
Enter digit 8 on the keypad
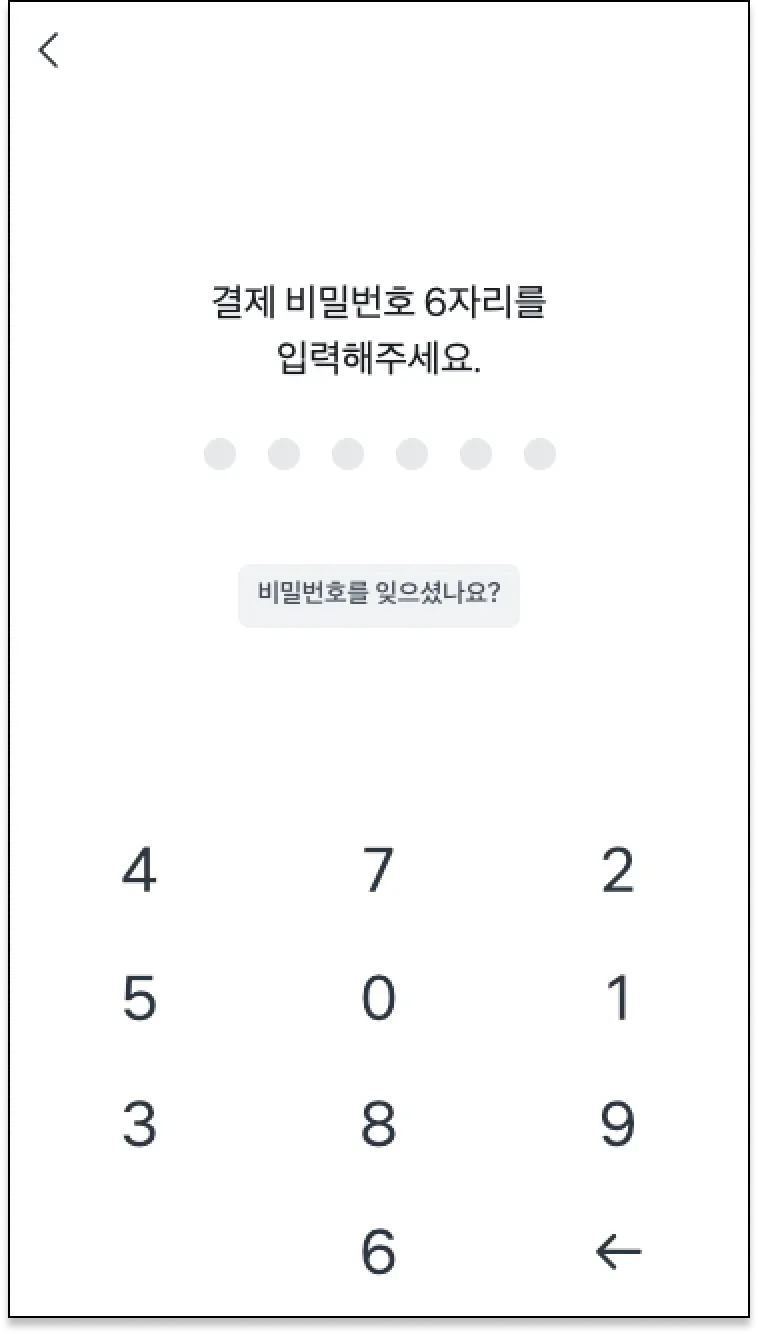[x=378, y=1125]
